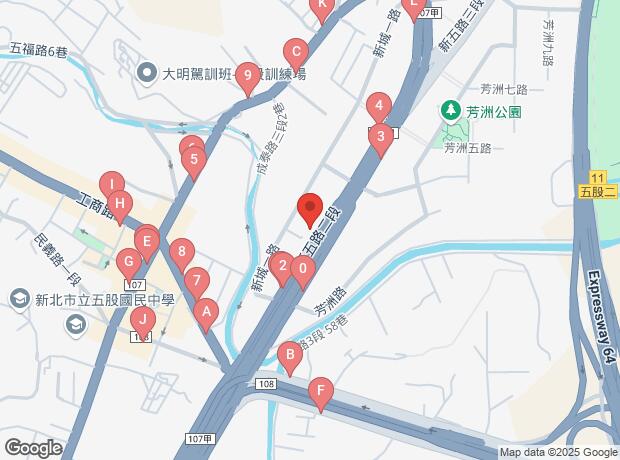Open the marker numbered 7

[197, 281]
